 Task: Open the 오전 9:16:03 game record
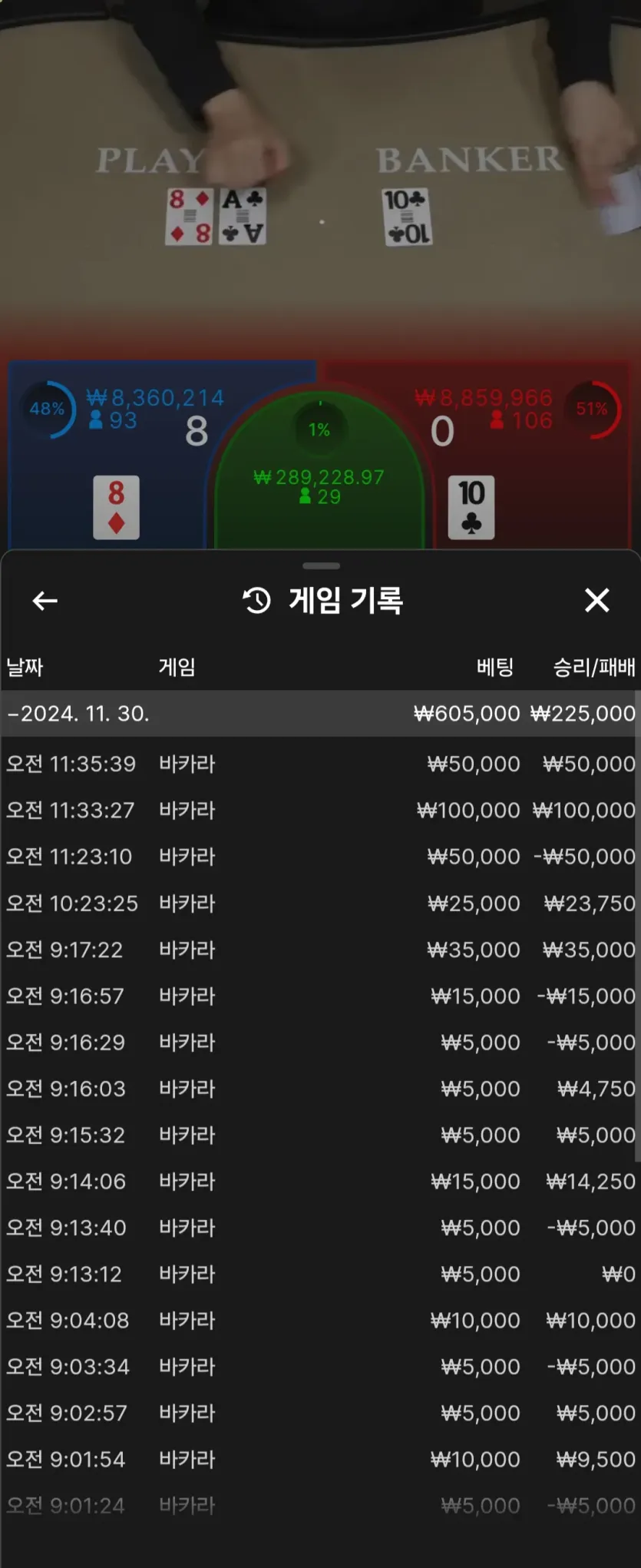[319, 1089]
